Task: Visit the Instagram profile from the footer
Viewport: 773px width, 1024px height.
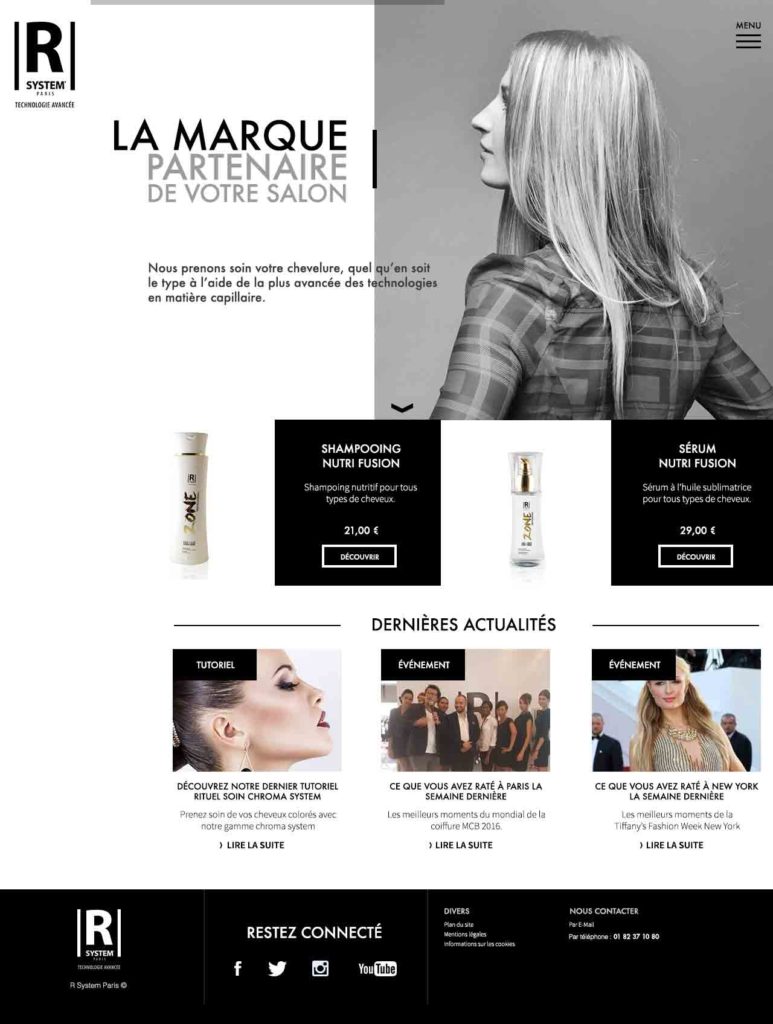Action: click(320, 968)
